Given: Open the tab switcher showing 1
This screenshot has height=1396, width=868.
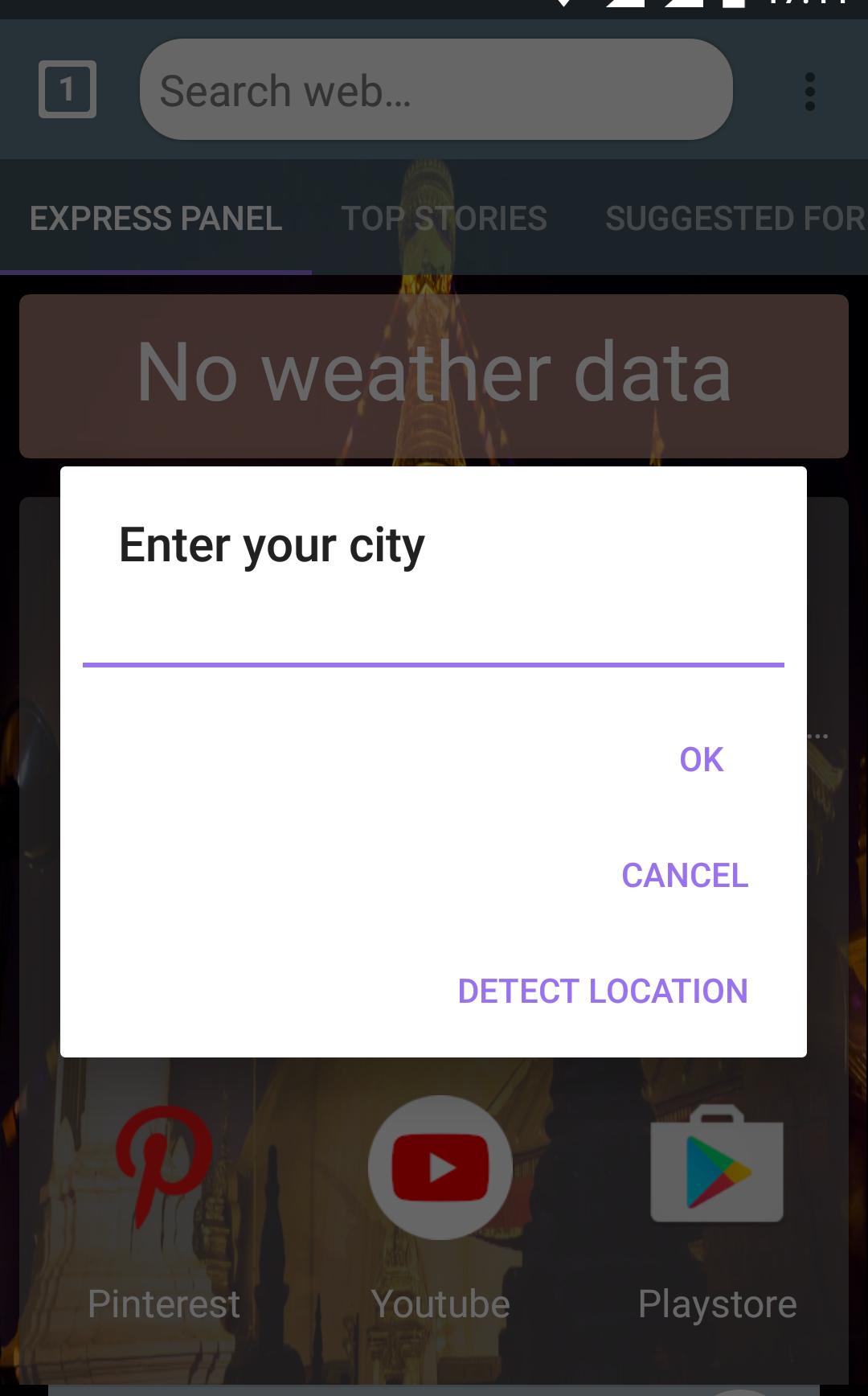Looking at the screenshot, I should click(68, 89).
